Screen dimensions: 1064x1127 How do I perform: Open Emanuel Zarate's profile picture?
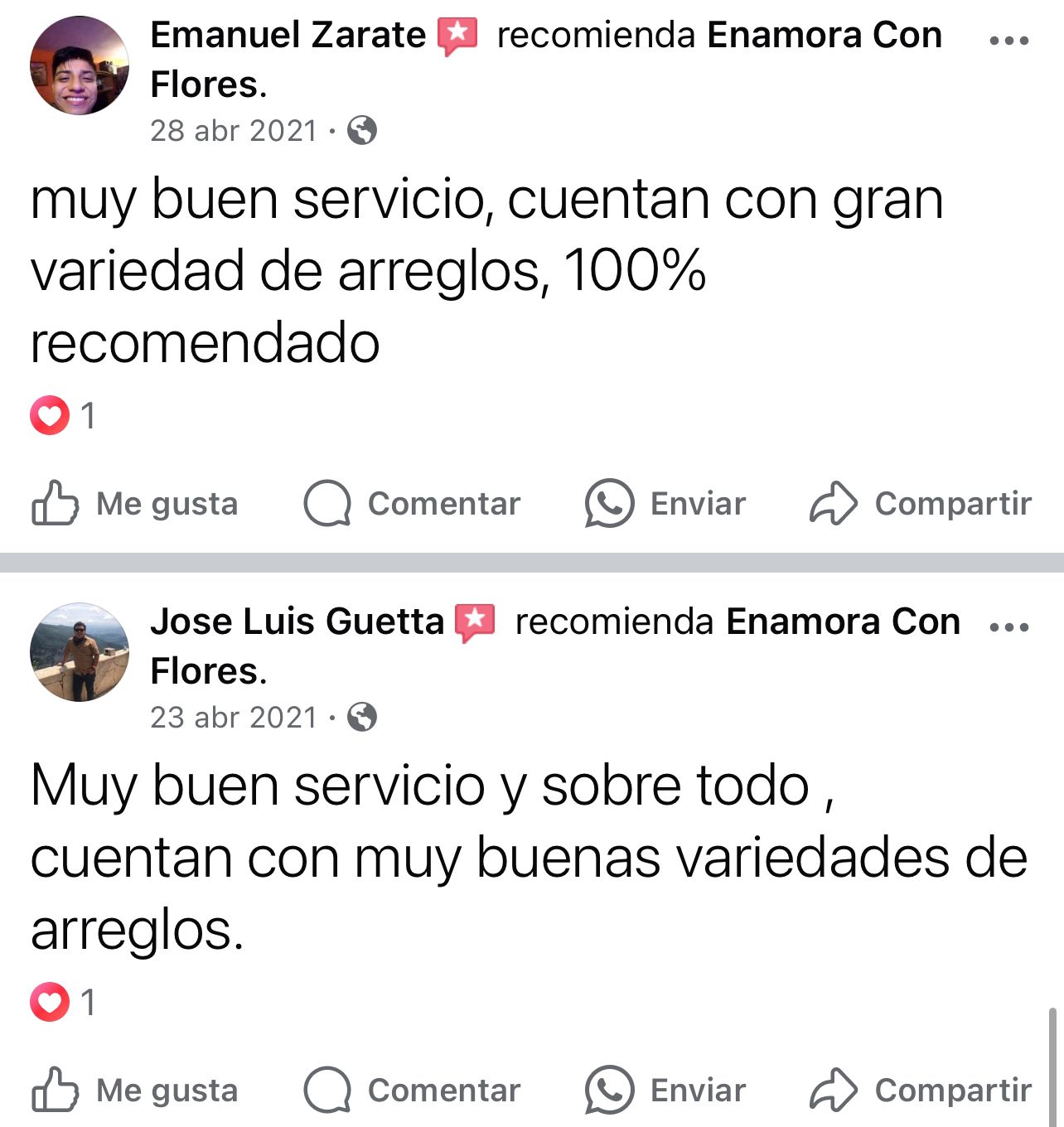click(80, 65)
